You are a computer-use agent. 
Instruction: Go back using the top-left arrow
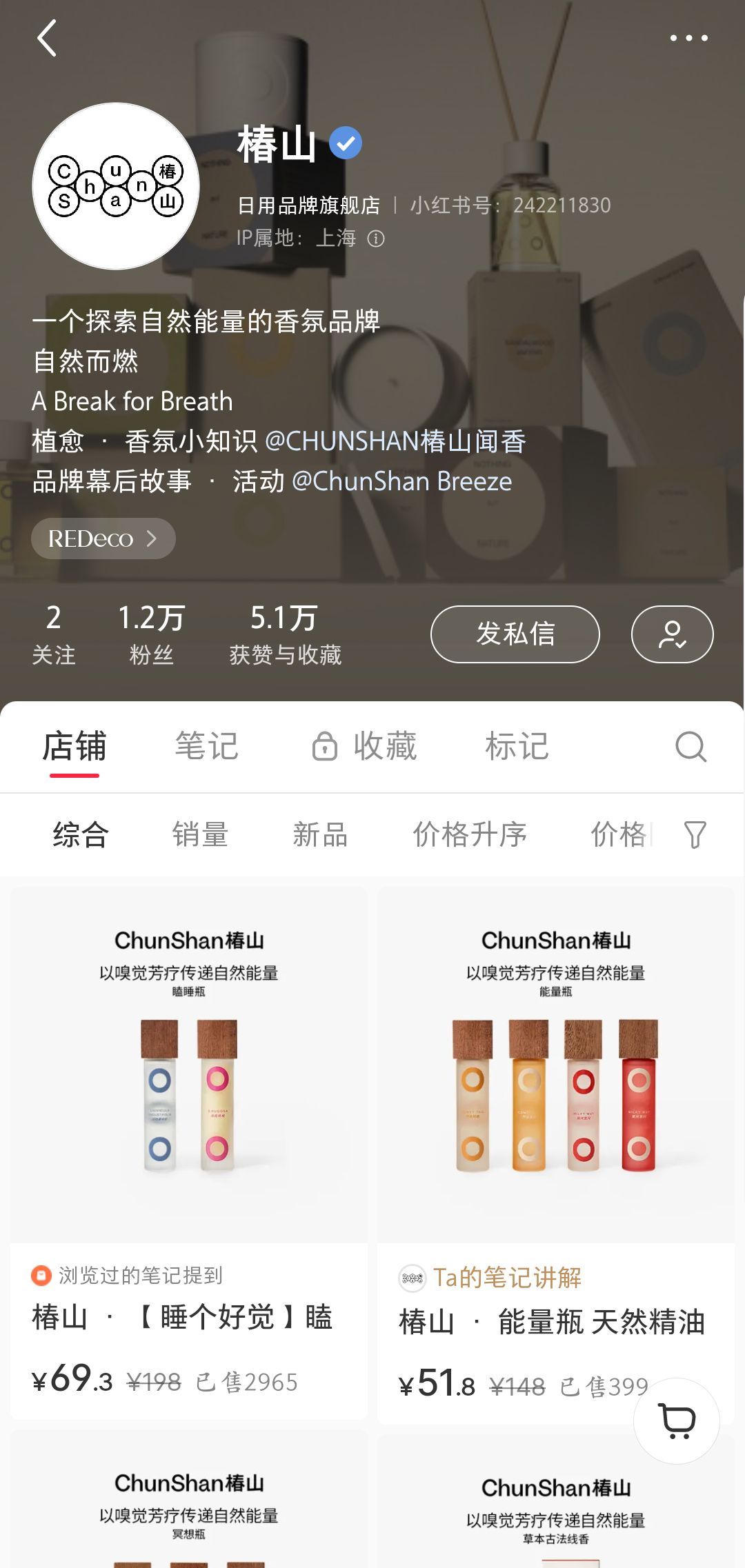[x=47, y=38]
